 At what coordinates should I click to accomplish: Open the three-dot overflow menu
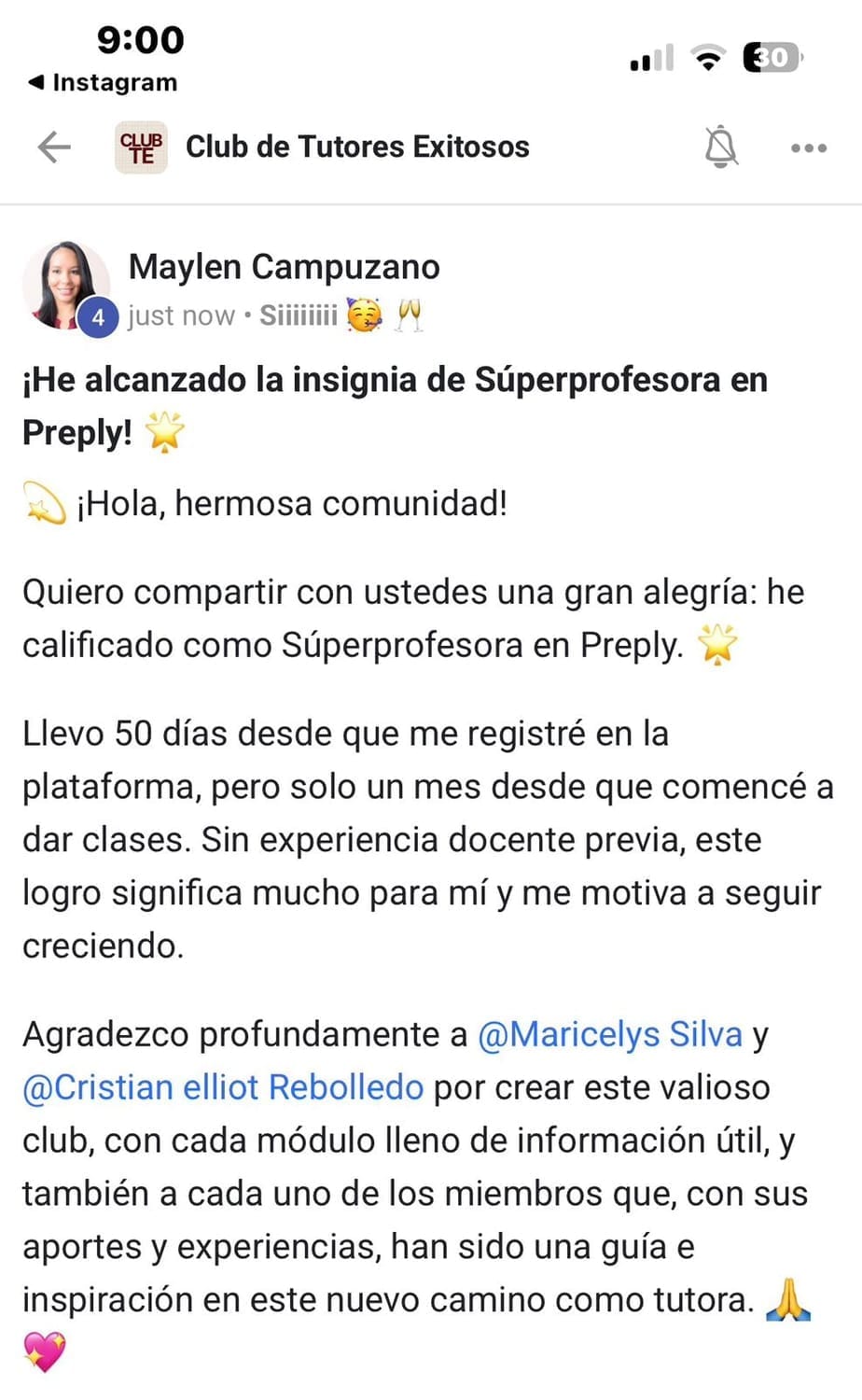point(808,147)
